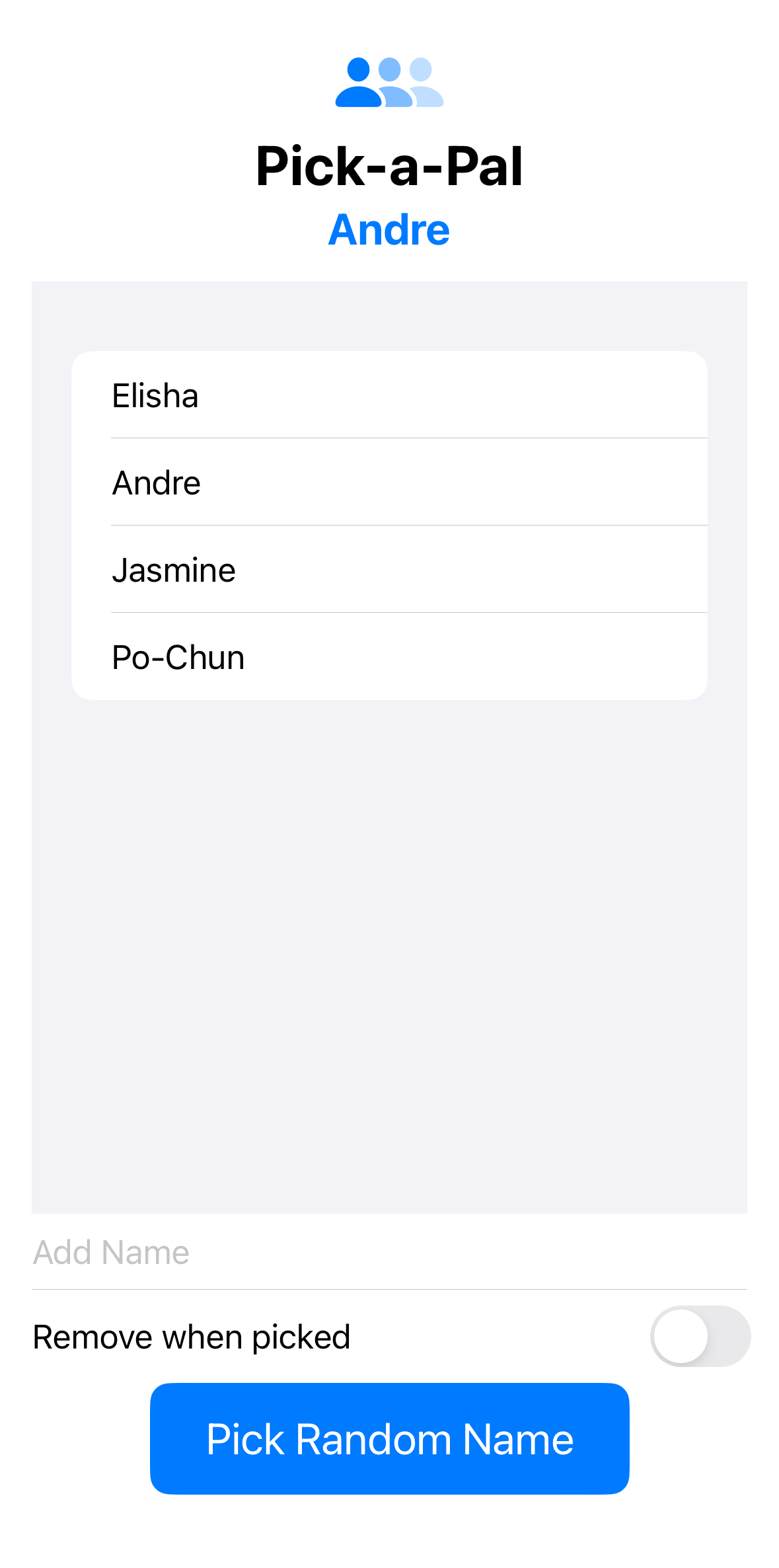779x1568 pixels.
Task: Click the white names list card
Action: coord(389,525)
